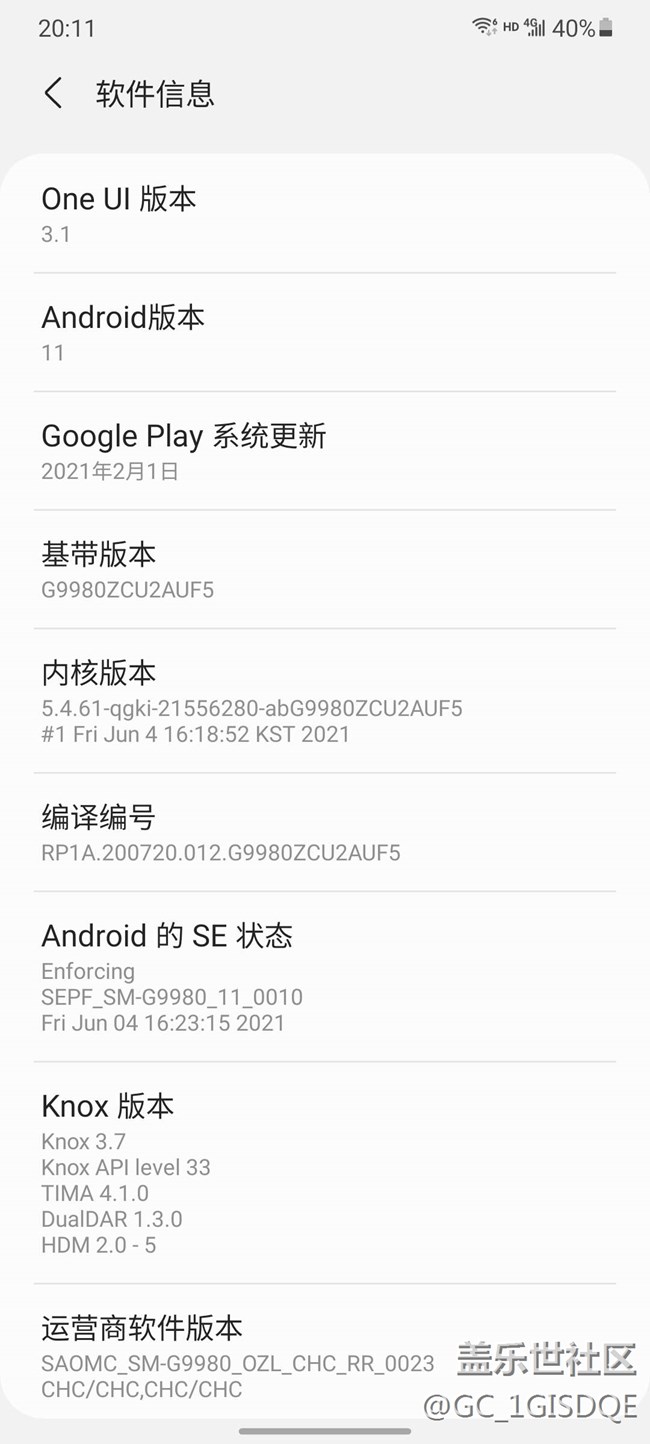Open Google Play 系统更新

click(324, 451)
